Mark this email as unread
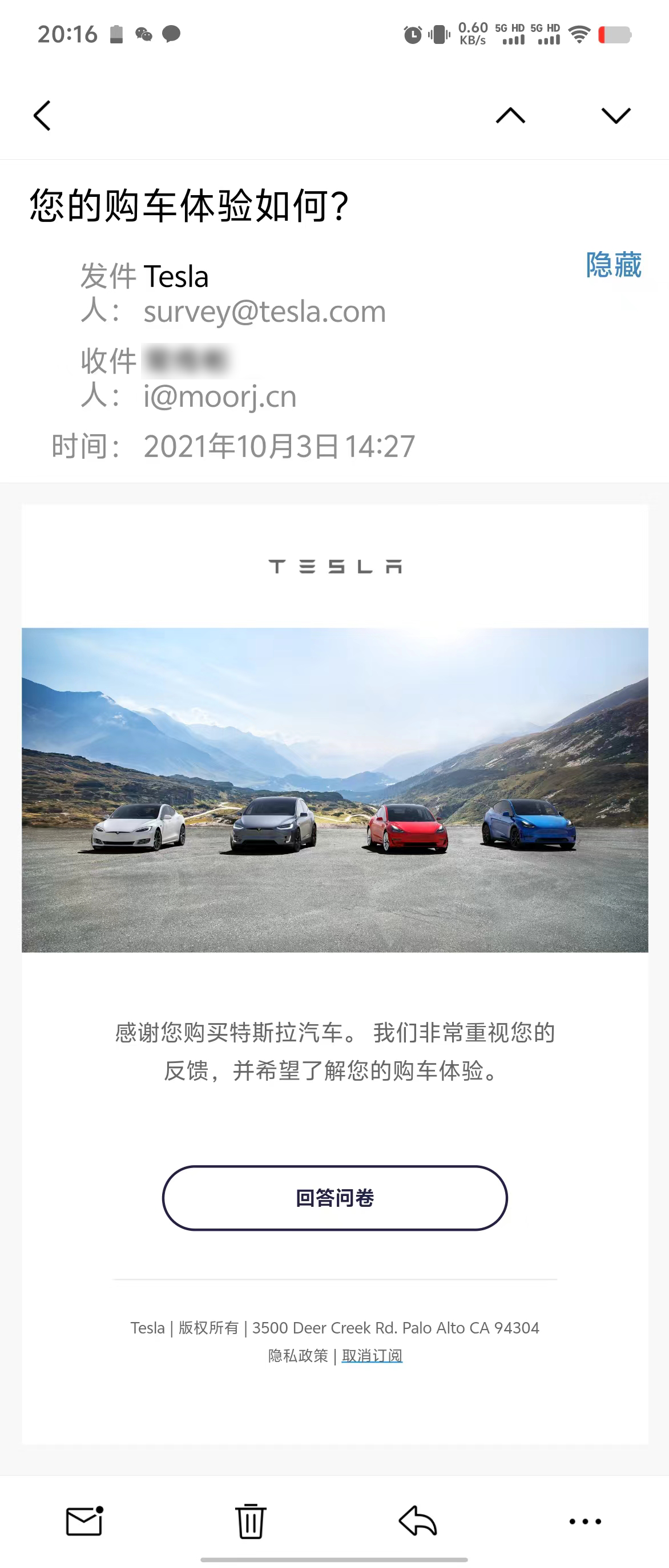Image resolution: width=669 pixels, height=1568 pixels. click(84, 1521)
